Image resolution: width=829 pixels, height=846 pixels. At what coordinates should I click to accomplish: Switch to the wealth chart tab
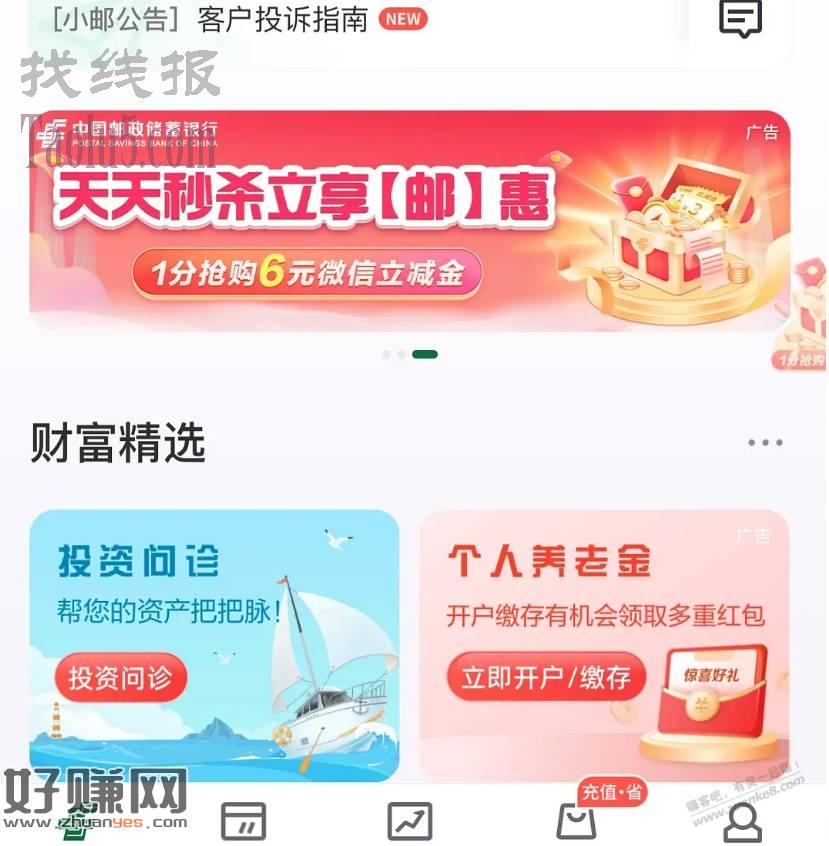click(410, 821)
